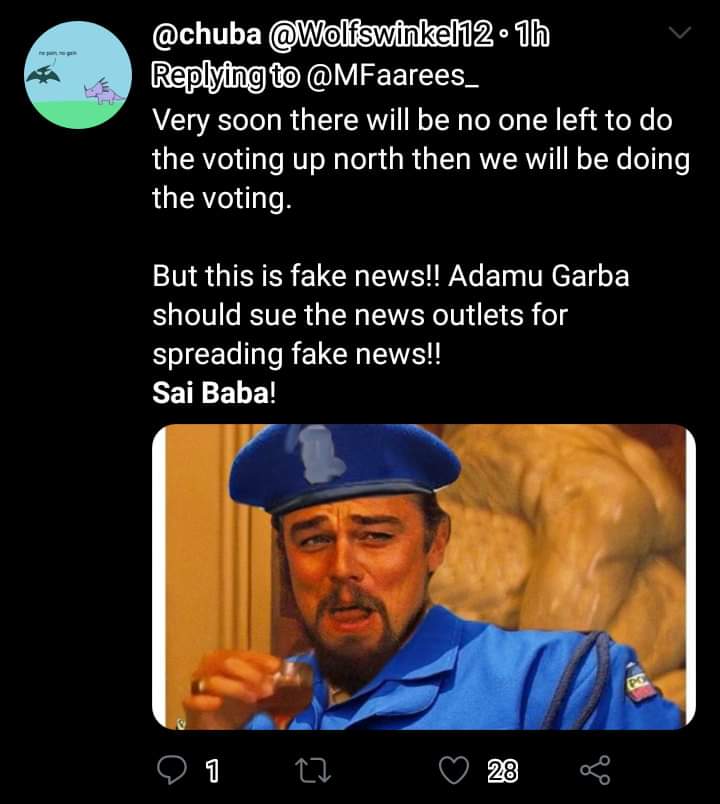Open @chuba's profile picture

78,75
